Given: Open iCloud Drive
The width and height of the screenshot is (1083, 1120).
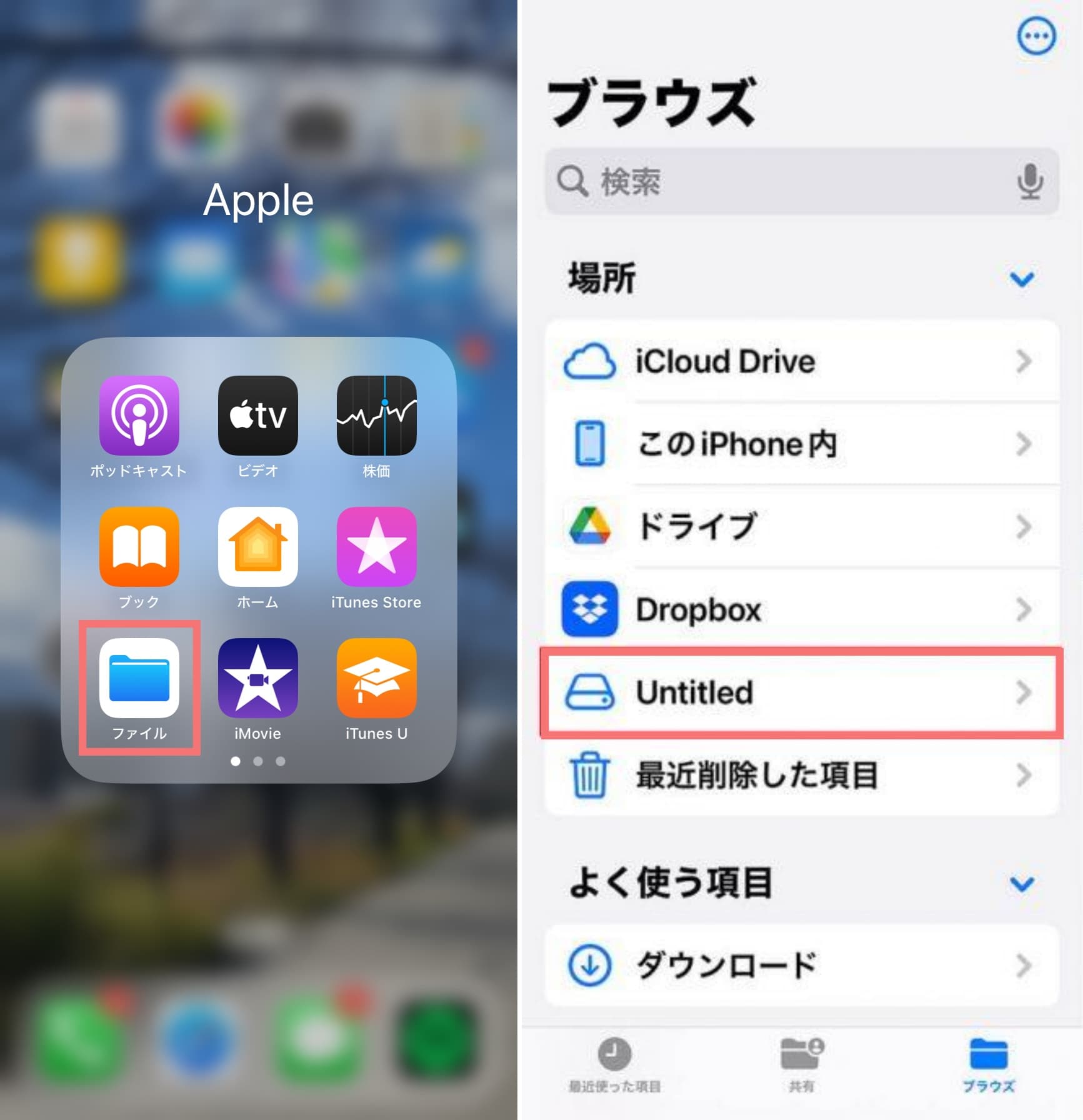Looking at the screenshot, I should (801, 361).
